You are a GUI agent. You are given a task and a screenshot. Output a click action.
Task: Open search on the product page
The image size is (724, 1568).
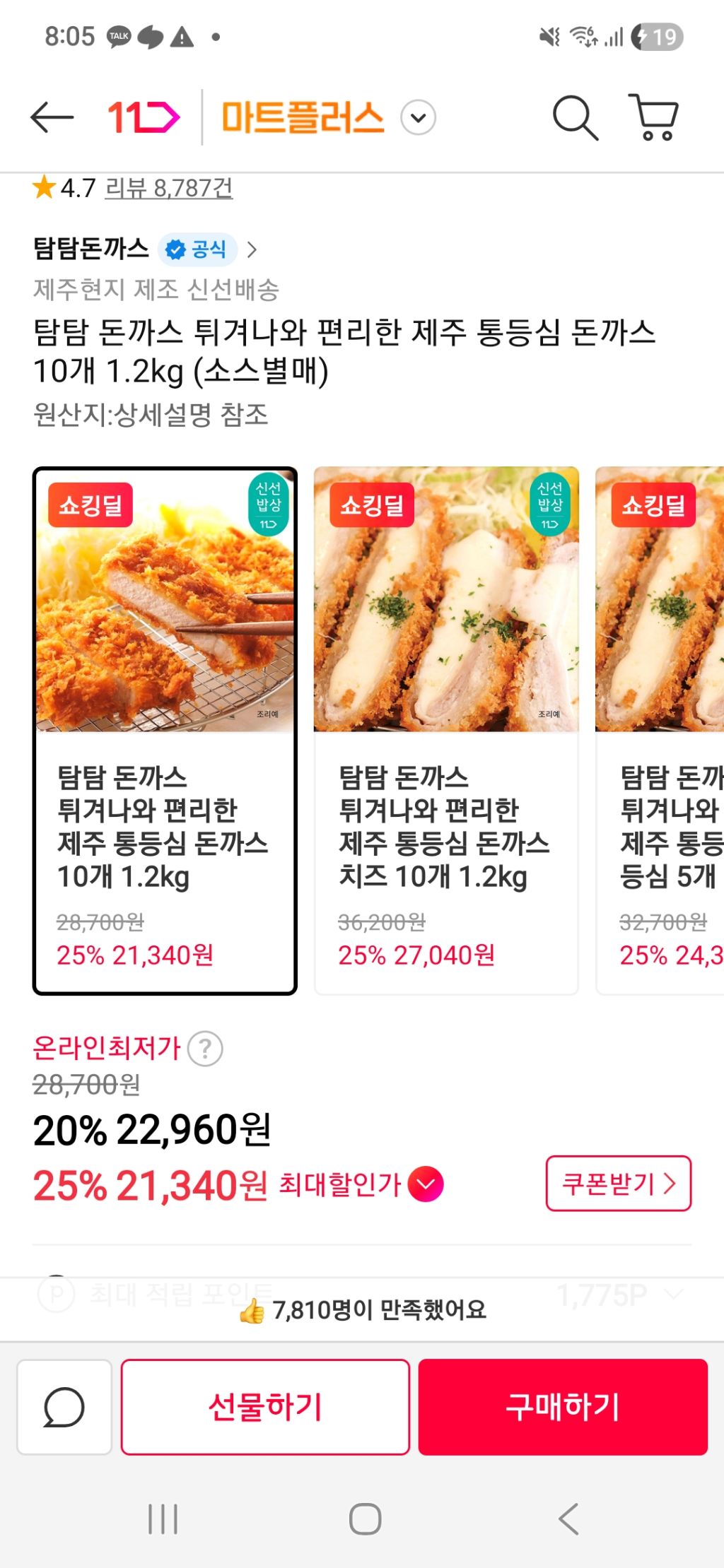[576, 118]
